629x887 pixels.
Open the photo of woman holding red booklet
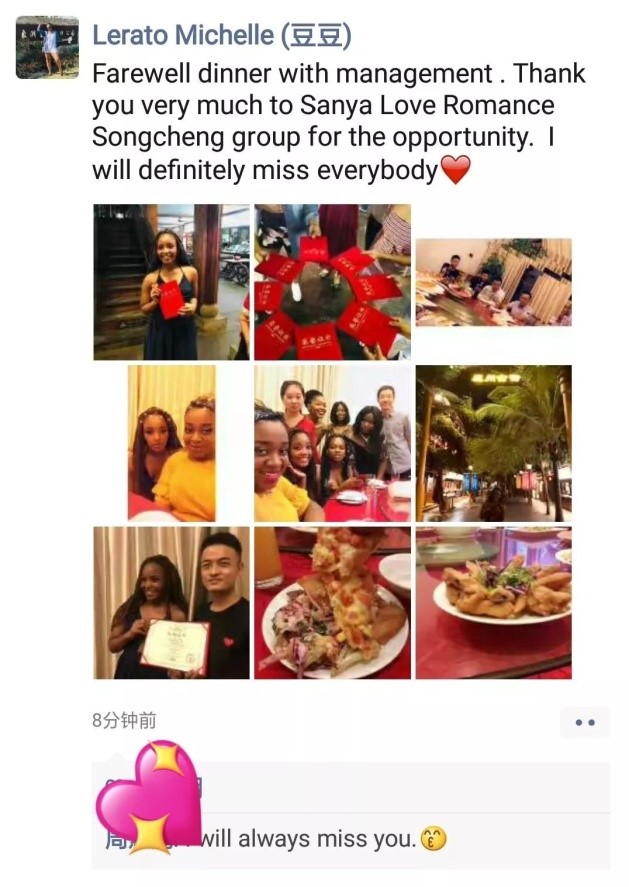pyautogui.click(x=171, y=282)
